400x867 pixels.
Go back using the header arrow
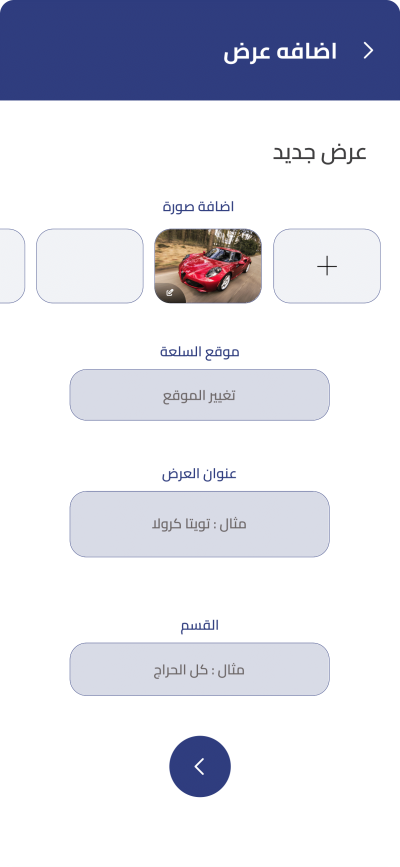[x=368, y=51]
